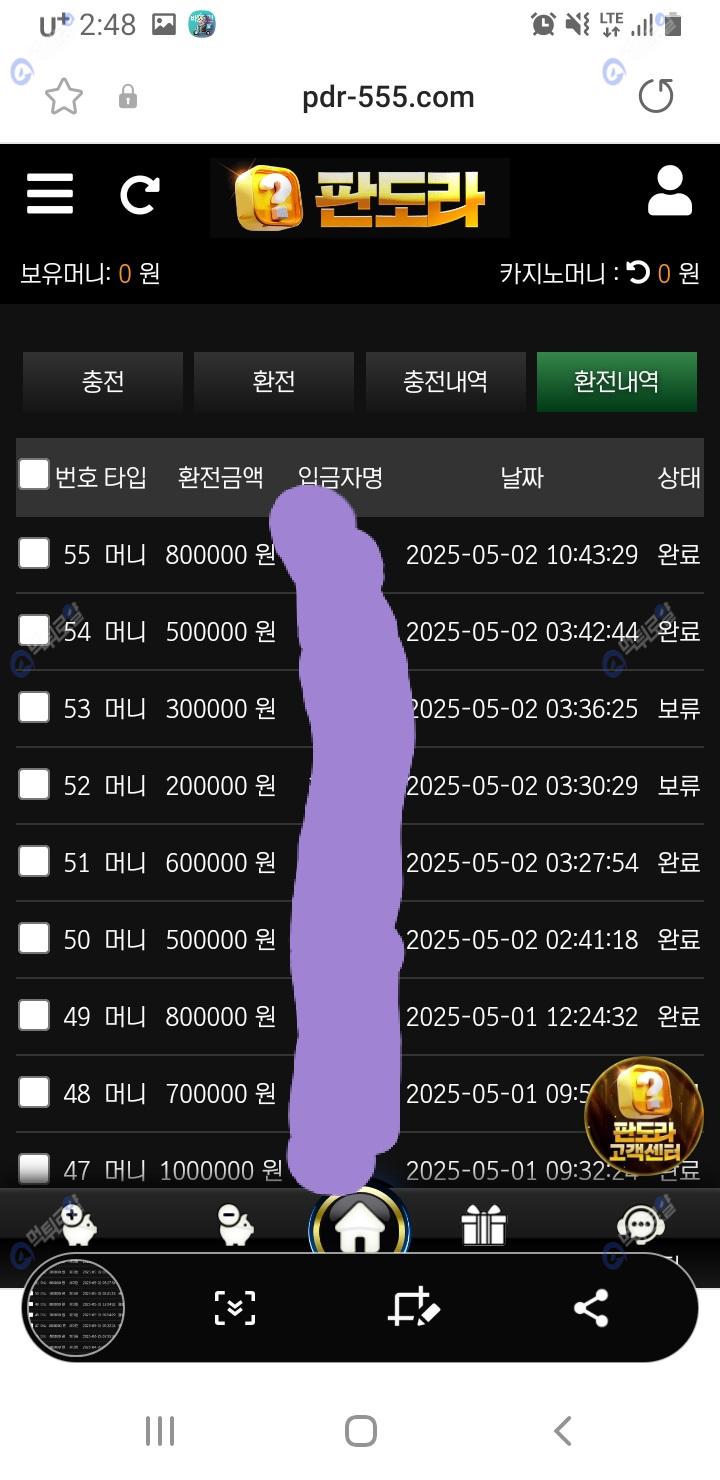Bookmark the page with the star icon

click(x=64, y=97)
